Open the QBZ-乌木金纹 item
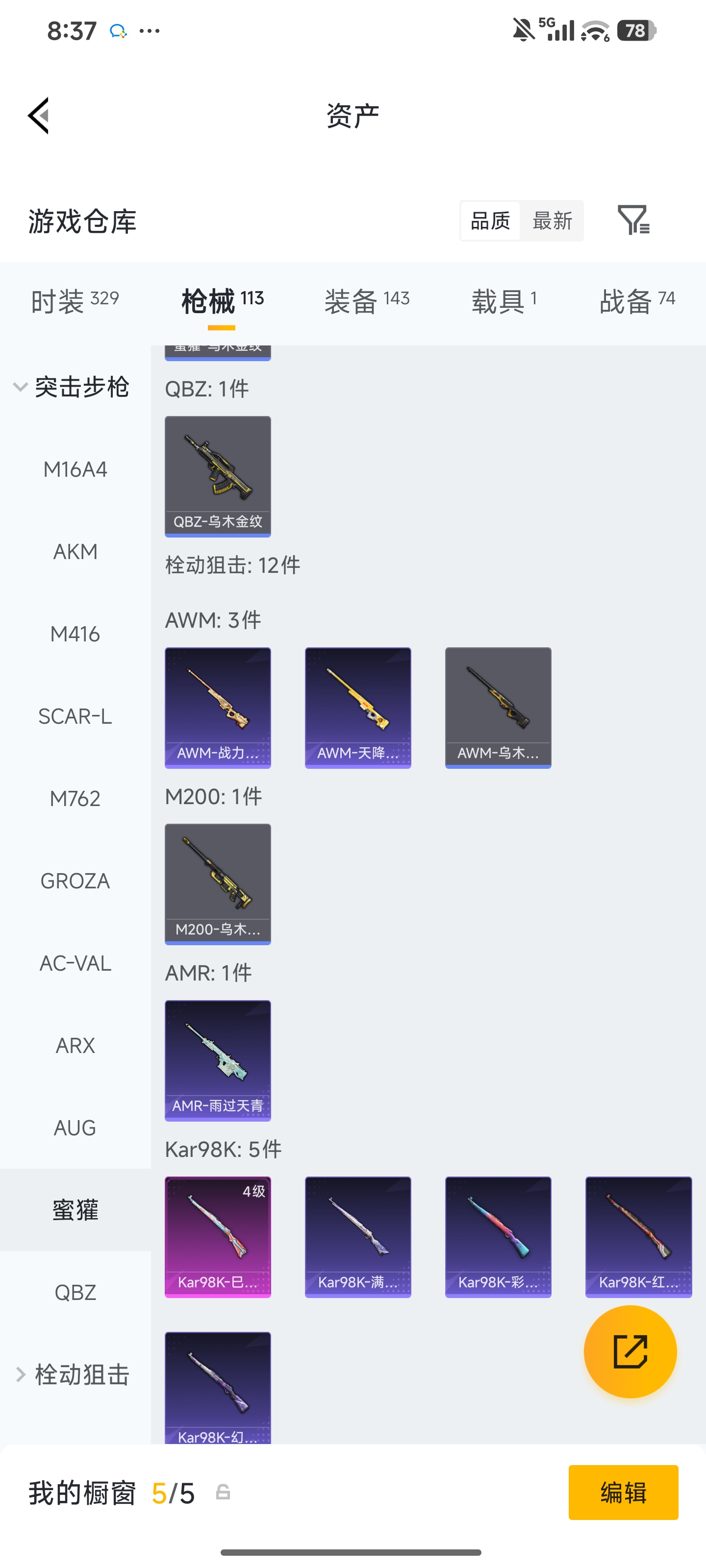 [x=218, y=477]
